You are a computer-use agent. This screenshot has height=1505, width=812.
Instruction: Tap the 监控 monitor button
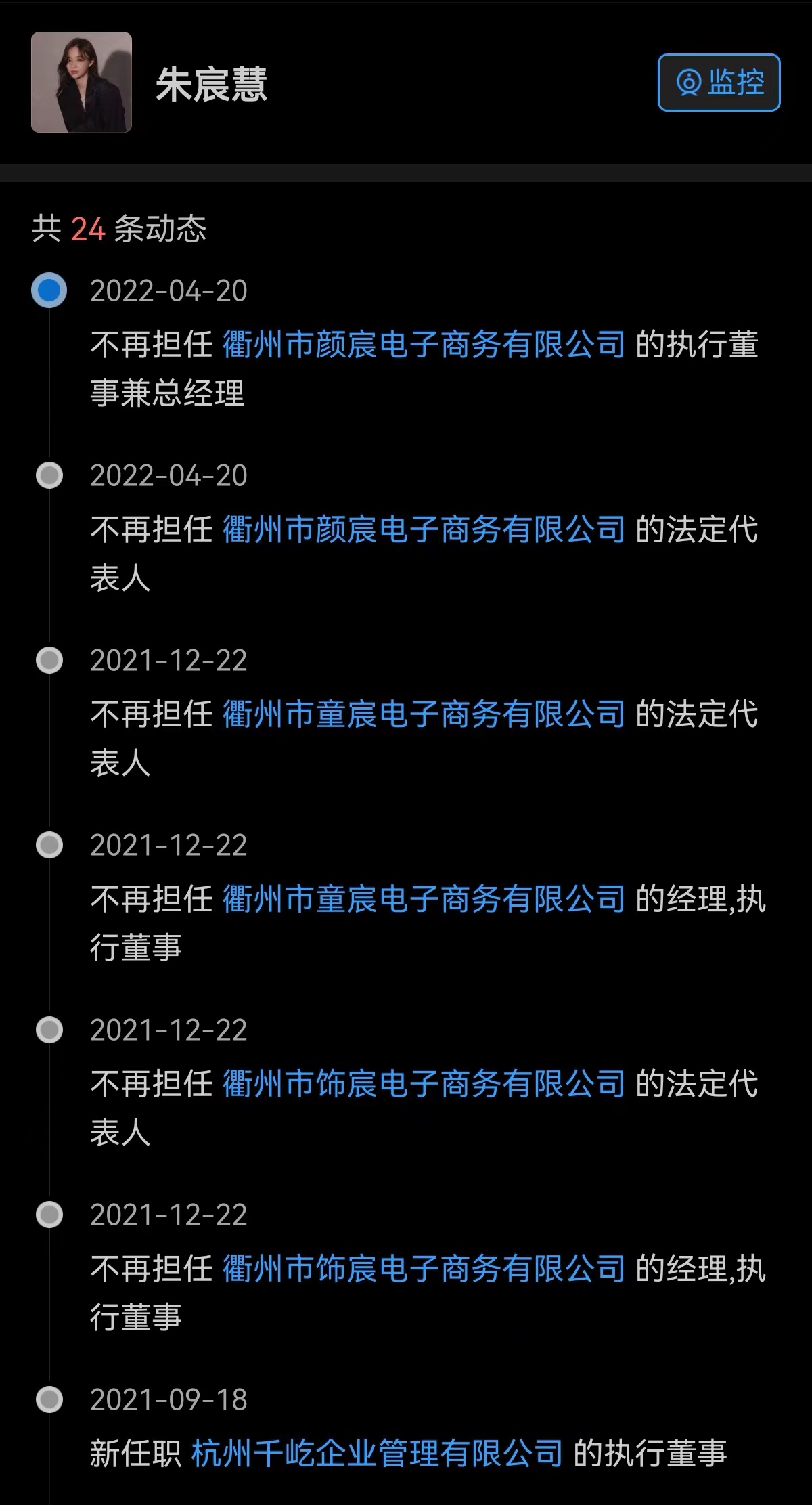tap(719, 83)
